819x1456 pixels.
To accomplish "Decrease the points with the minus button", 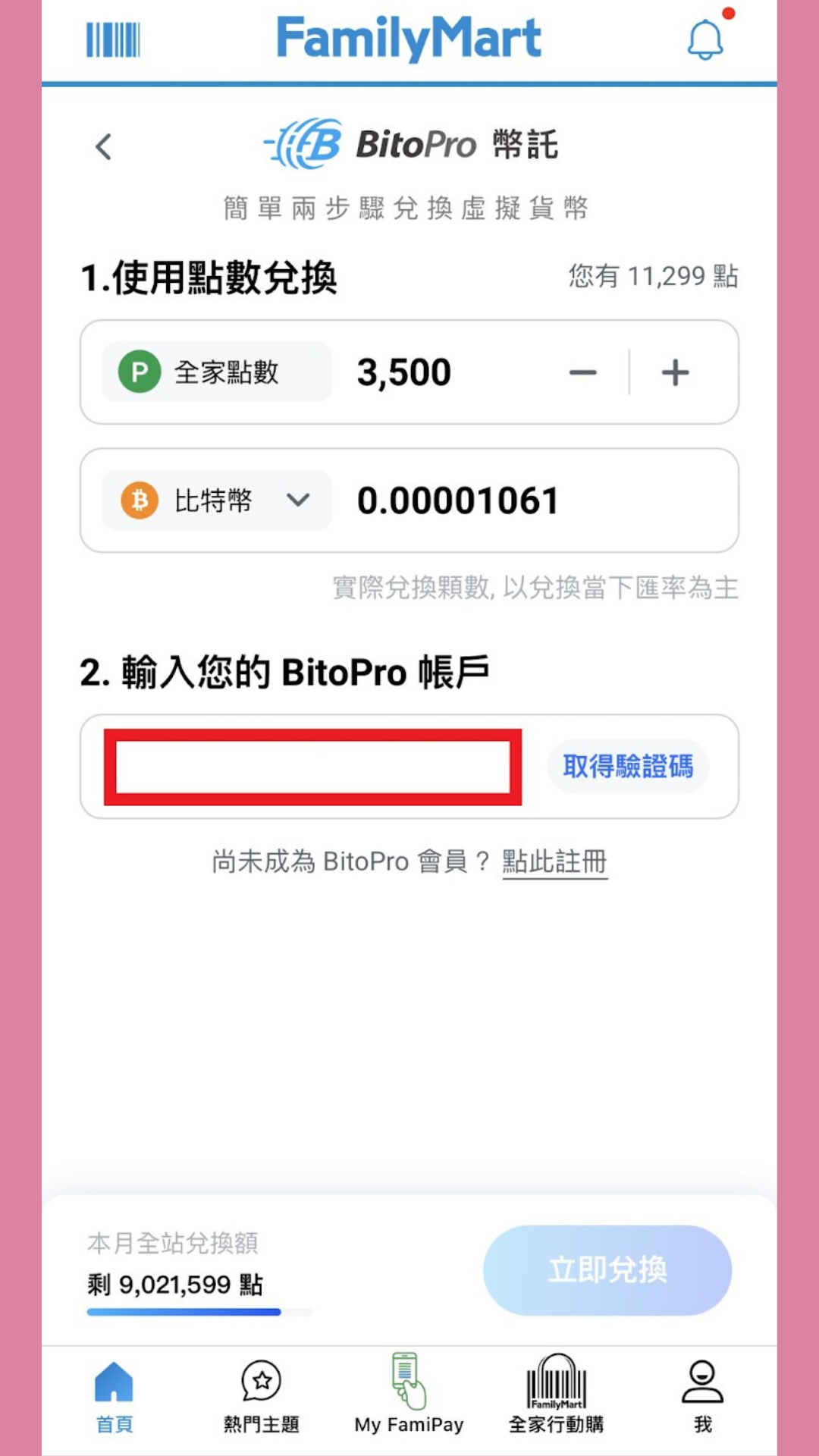I will tap(582, 372).
